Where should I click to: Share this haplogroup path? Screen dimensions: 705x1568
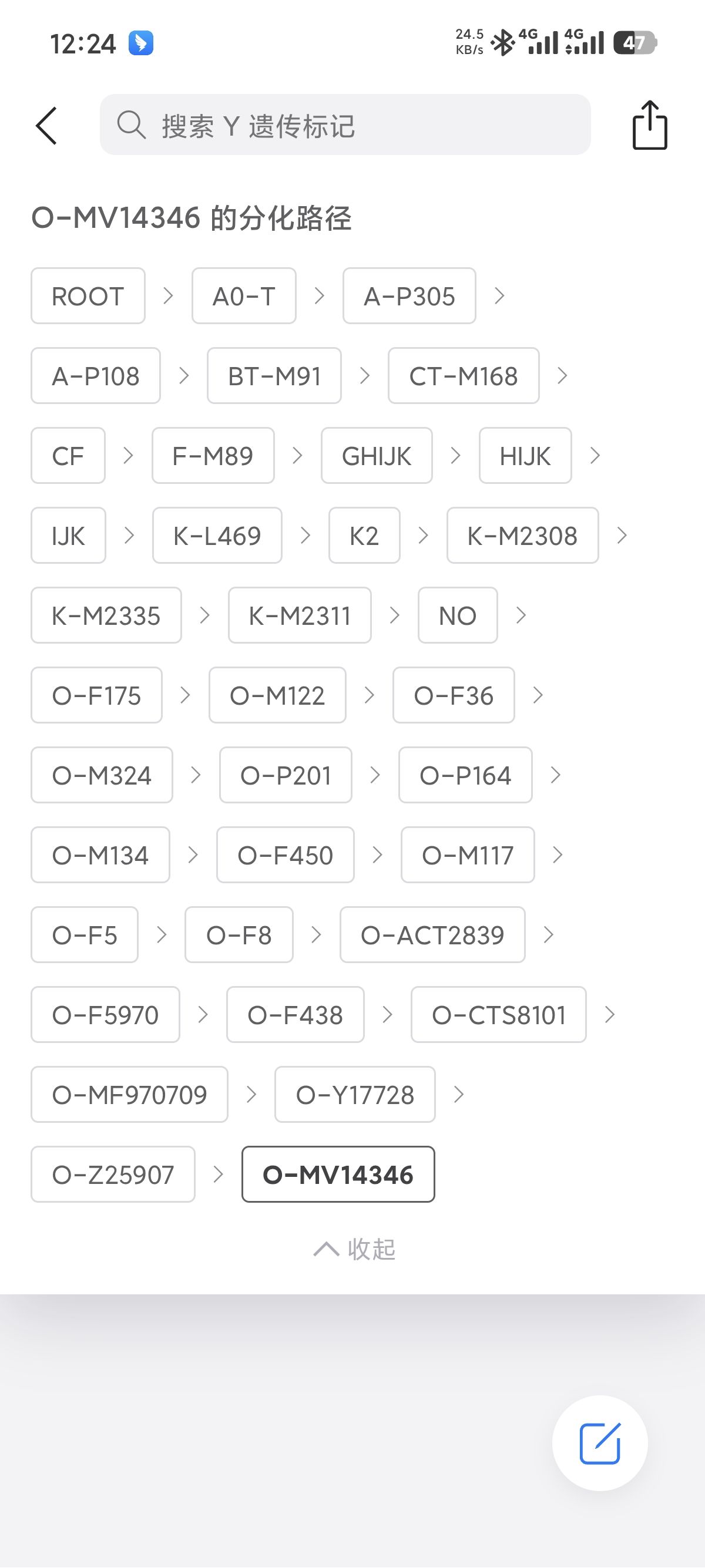click(650, 126)
